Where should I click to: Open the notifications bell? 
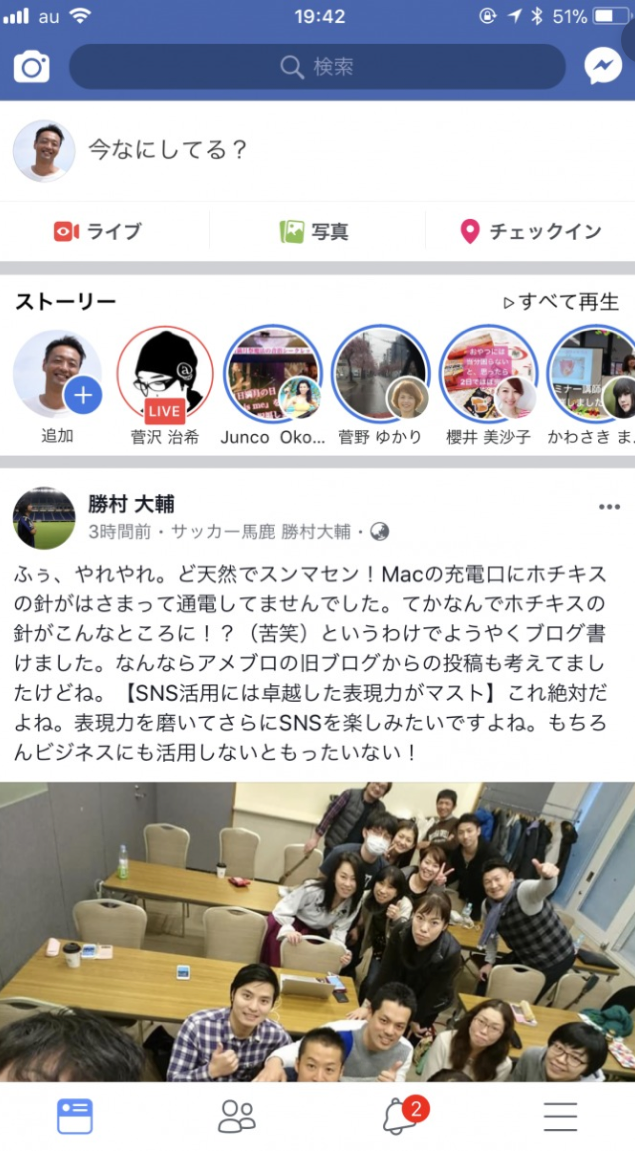(x=400, y=1116)
